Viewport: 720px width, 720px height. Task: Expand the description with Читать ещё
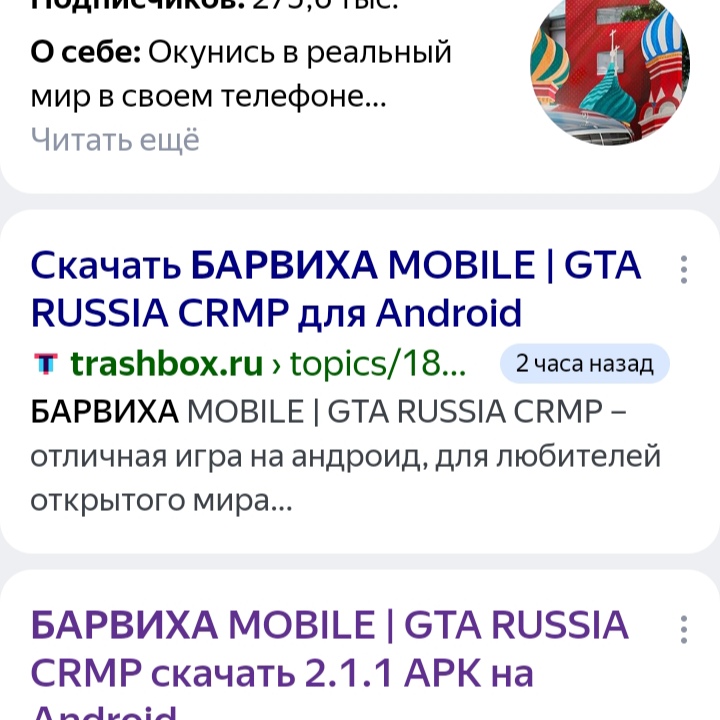click(x=115, y=139)
